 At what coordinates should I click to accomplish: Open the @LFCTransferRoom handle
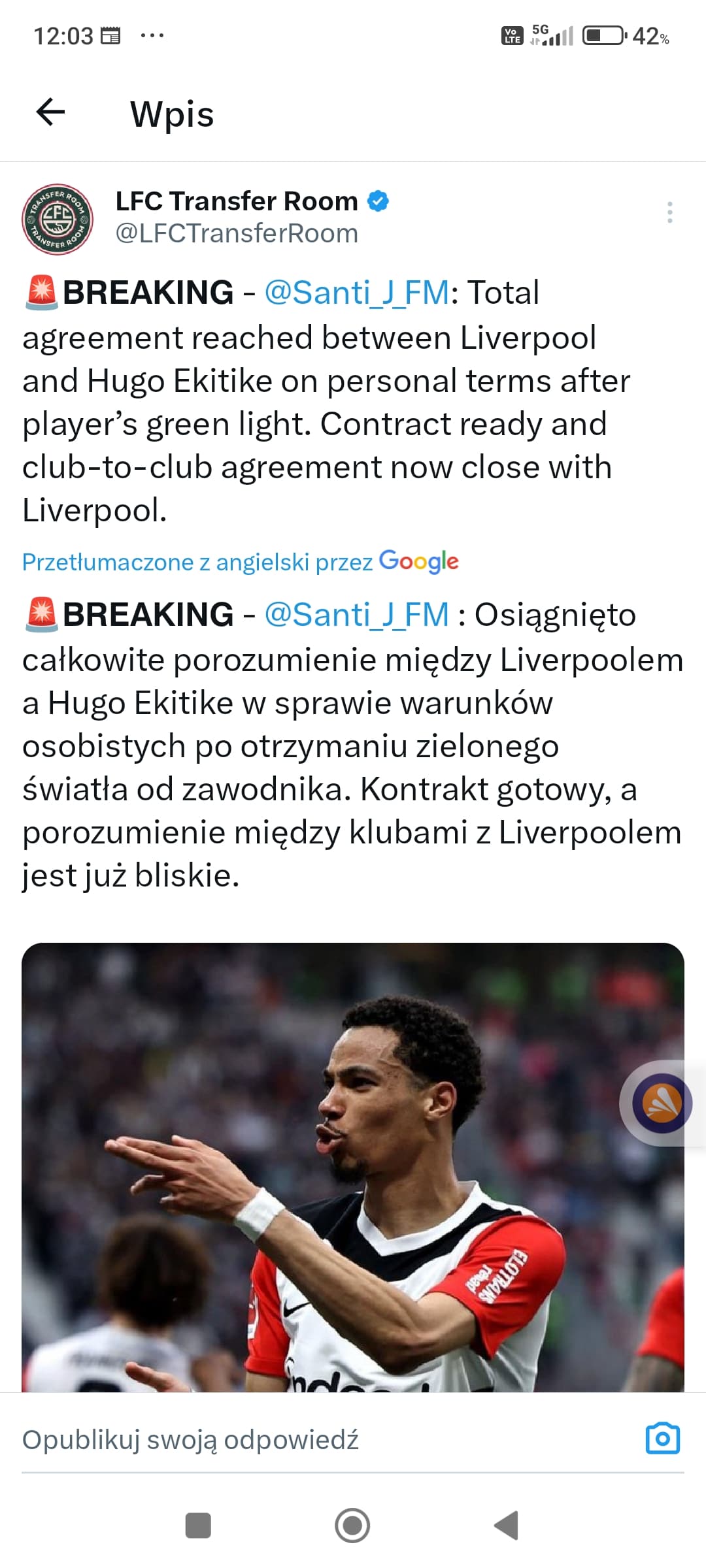(237, 234)
